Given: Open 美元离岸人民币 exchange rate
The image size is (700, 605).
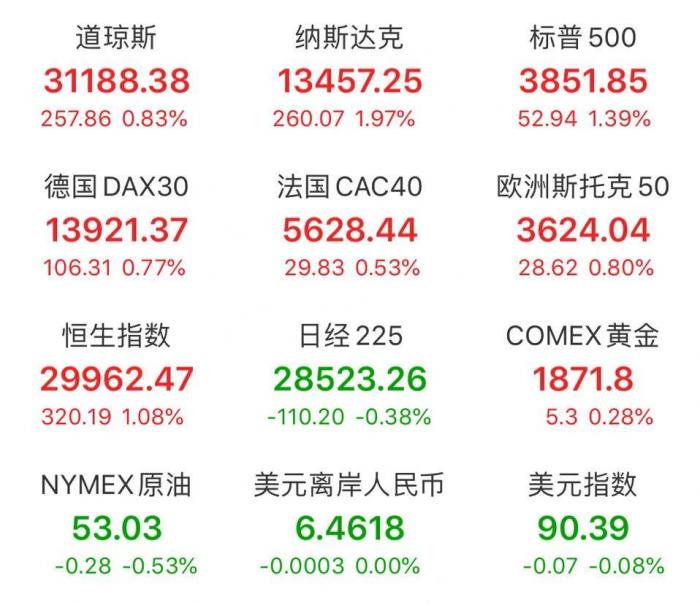Looking at the screenshot, I should point(349,527).
